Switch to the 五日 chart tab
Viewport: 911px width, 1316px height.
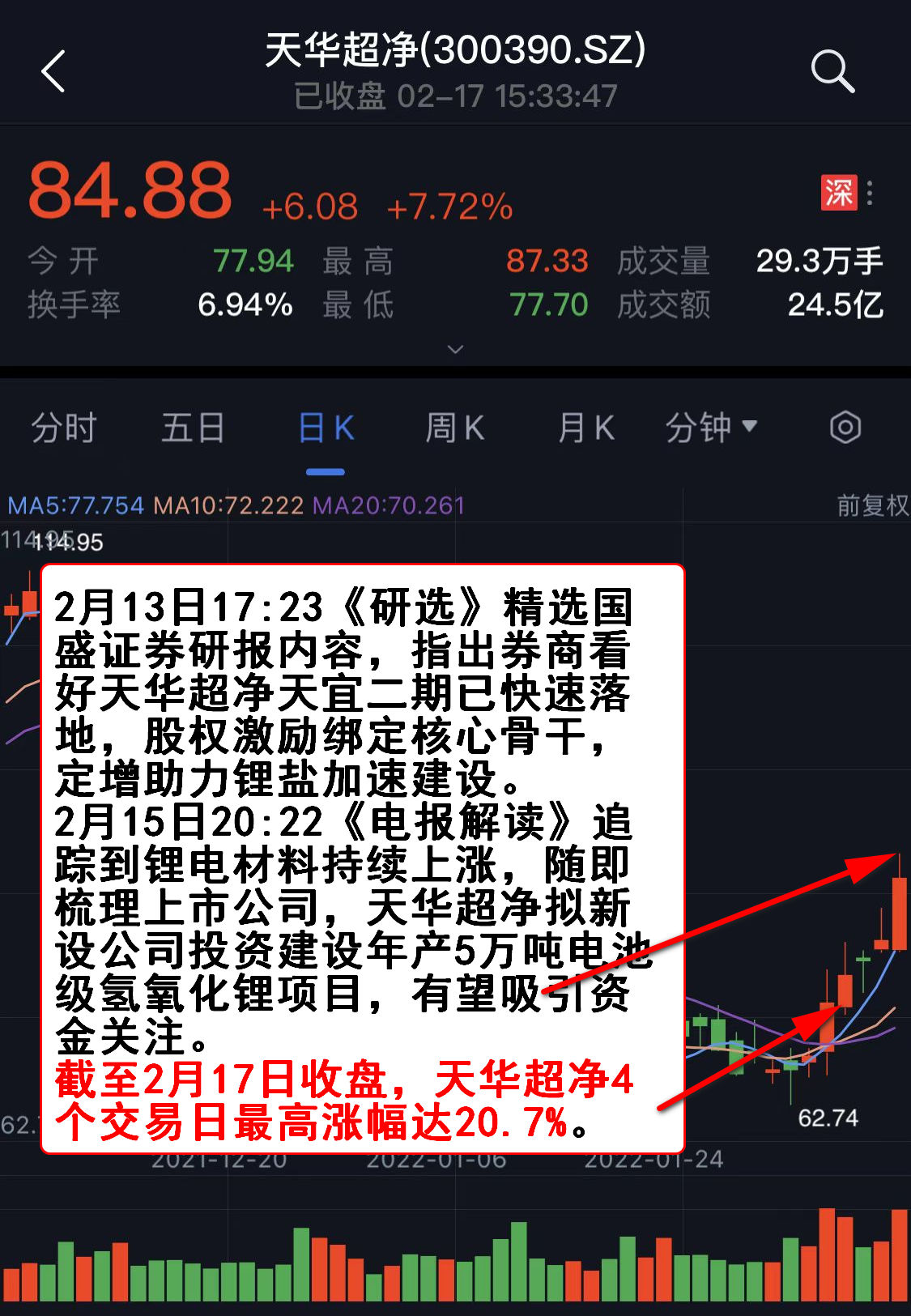193,428
